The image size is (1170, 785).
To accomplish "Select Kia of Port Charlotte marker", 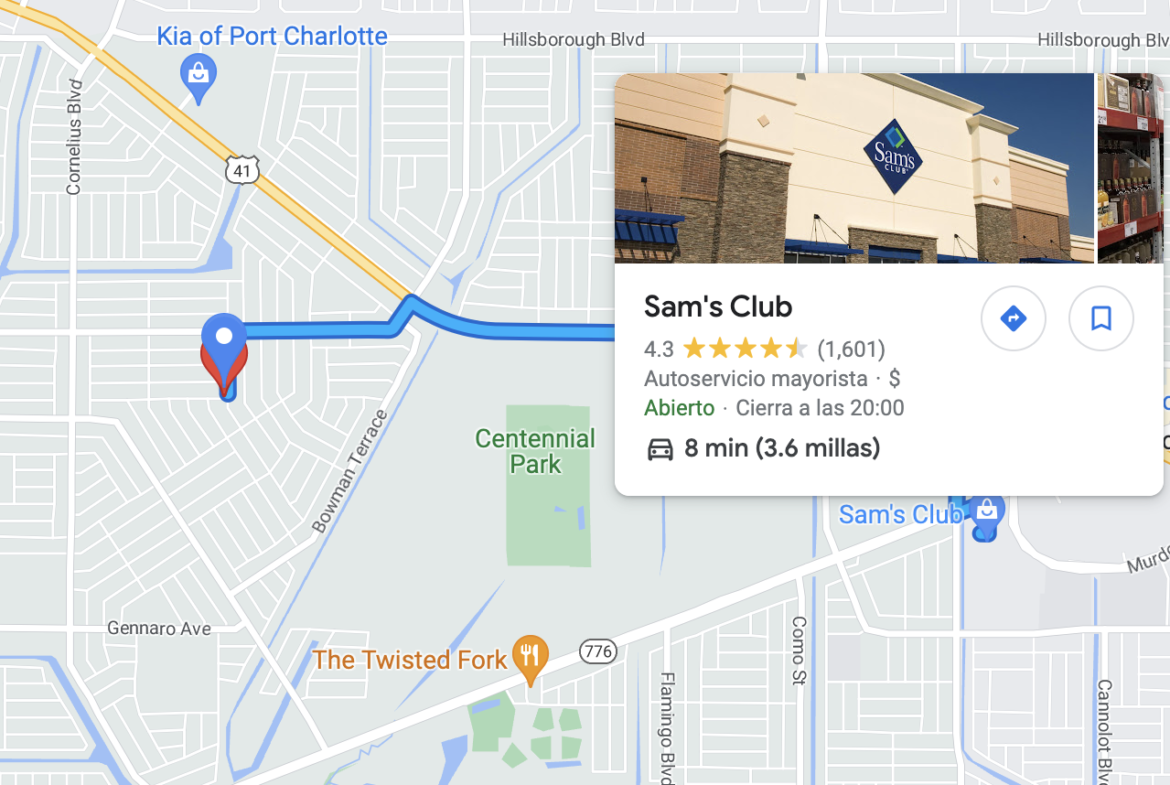I will [199, 75].
